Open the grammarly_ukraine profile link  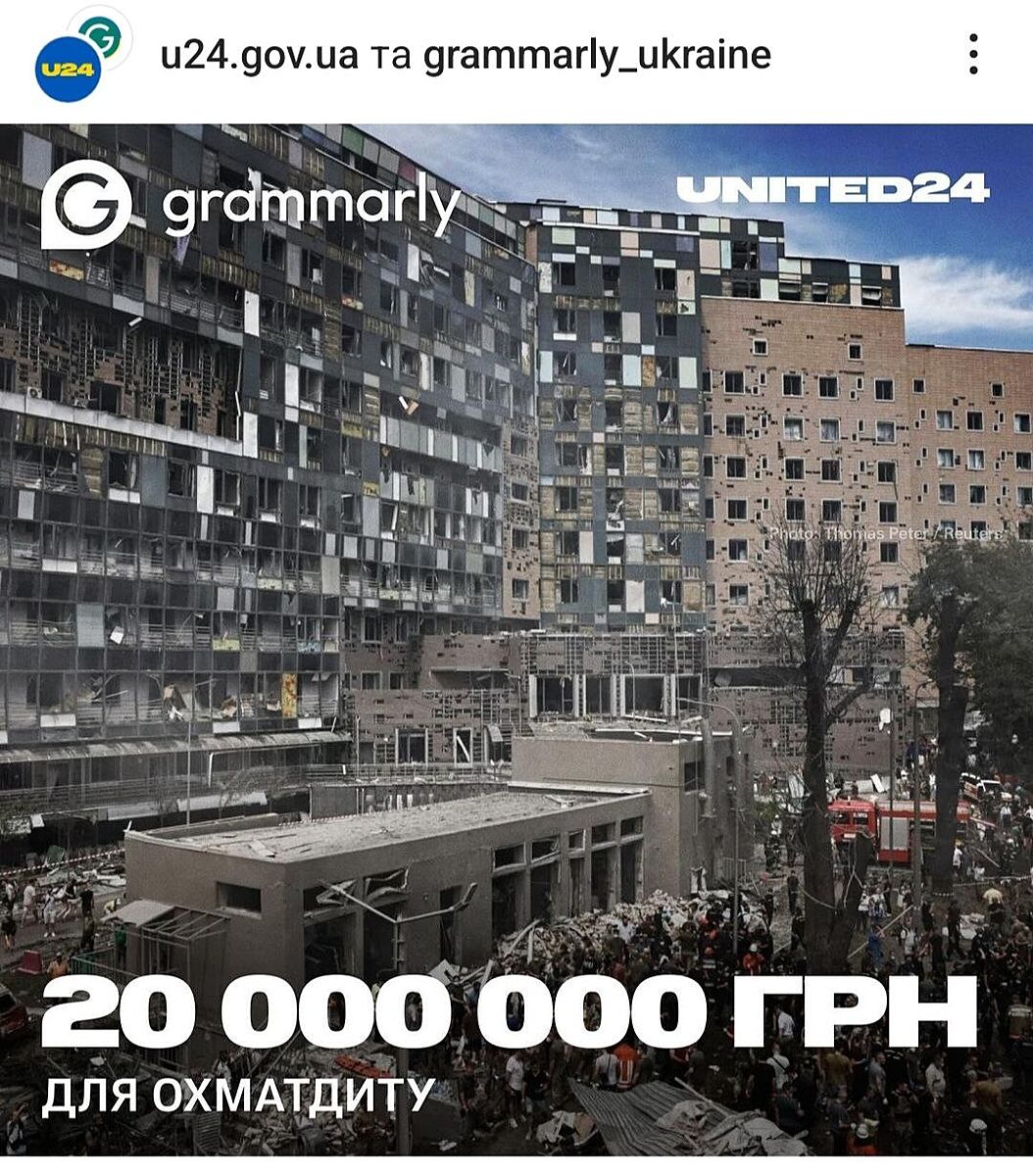coord(597,55)
